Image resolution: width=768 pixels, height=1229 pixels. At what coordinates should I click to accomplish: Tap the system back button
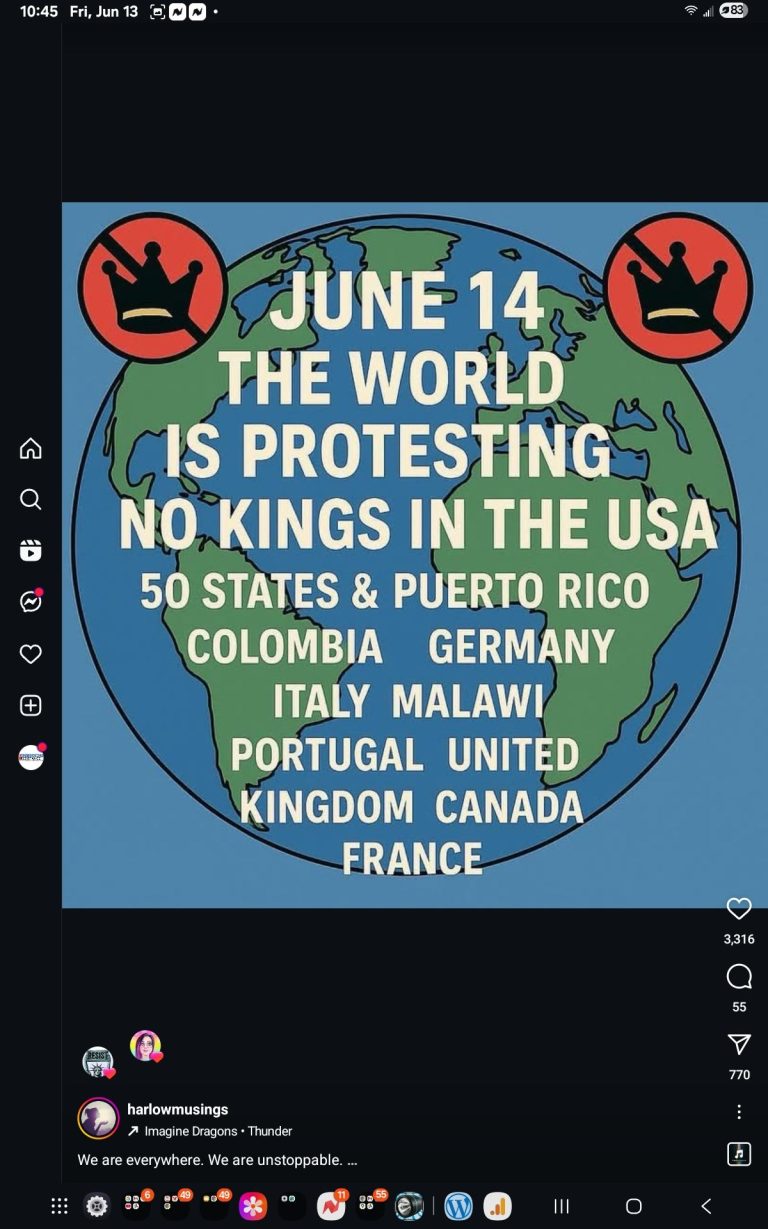706,1206
